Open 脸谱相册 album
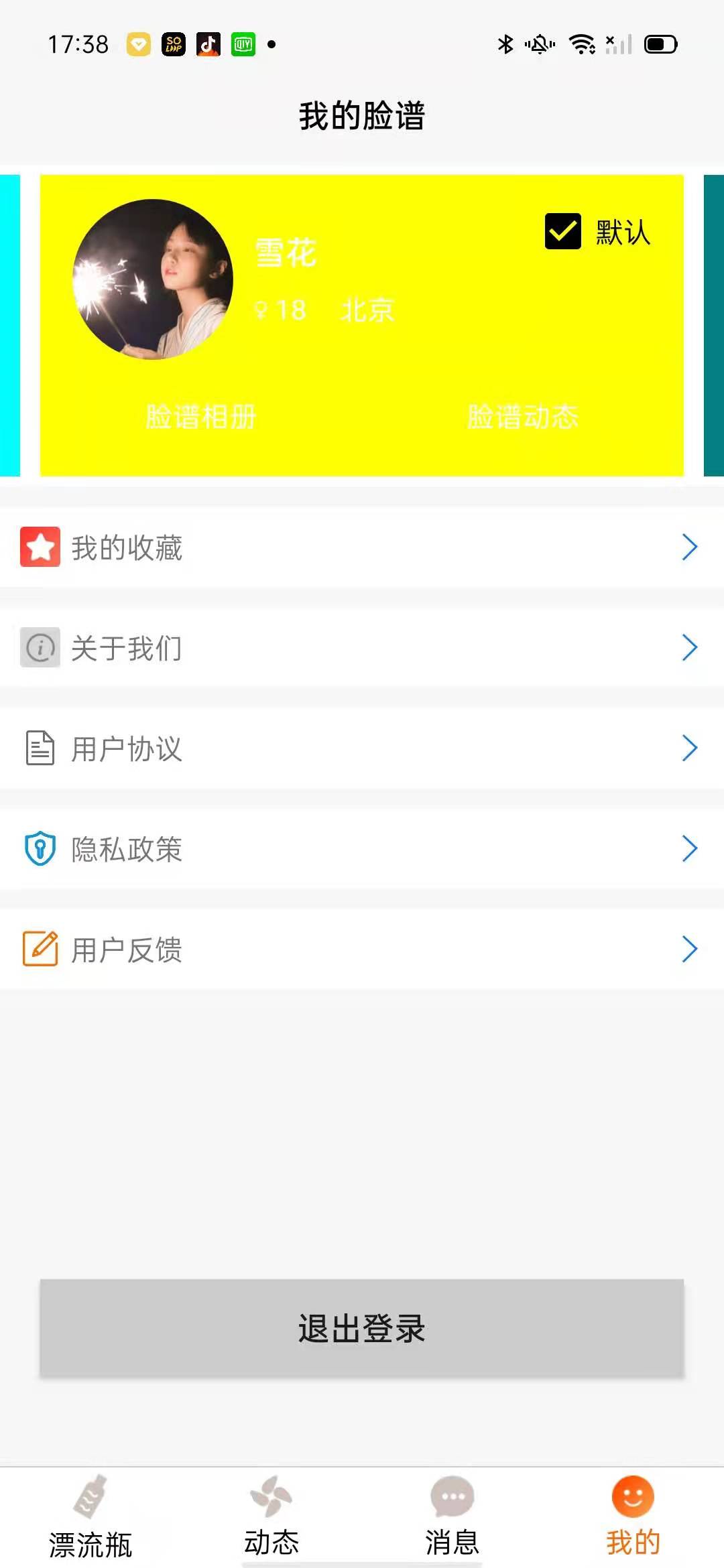Screen dimensions: 724x1568 click(x=201, y=417)
